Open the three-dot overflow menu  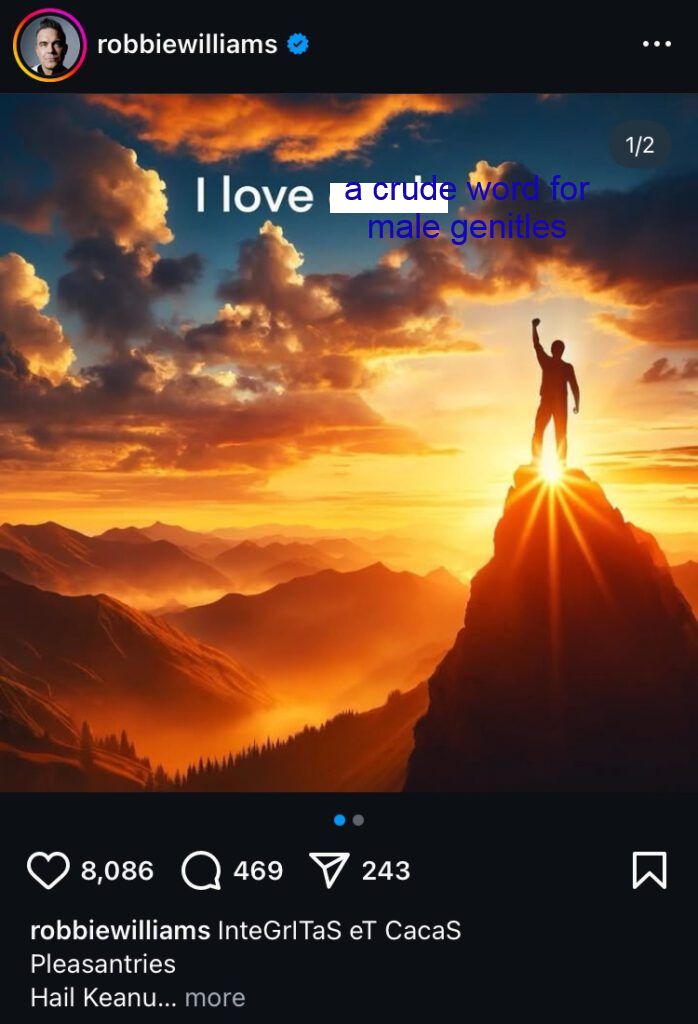[656, 44]
